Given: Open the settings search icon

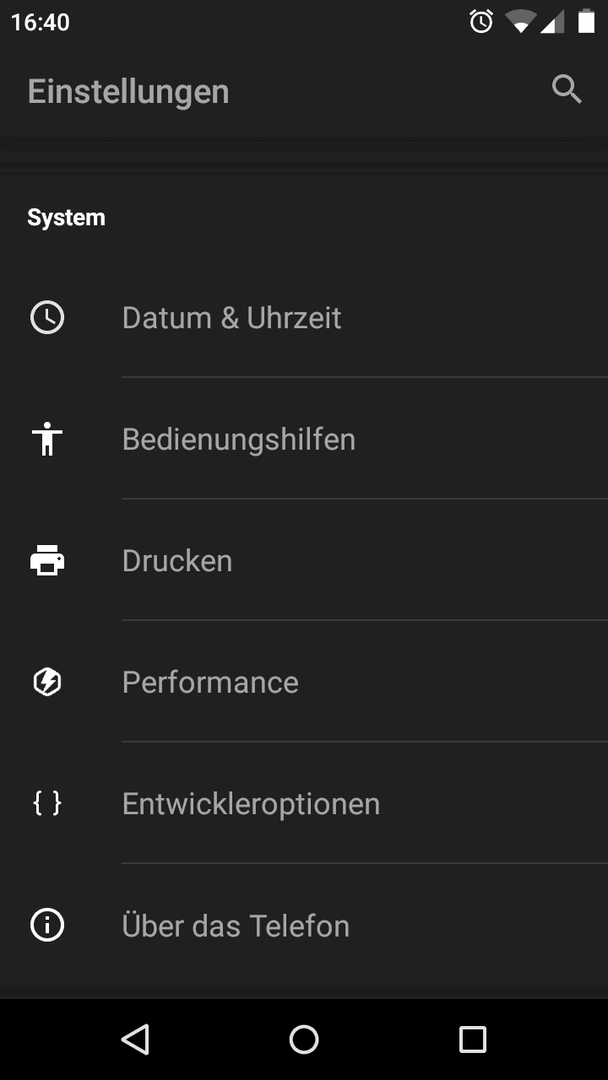Looking at the screenshot, I should coord(567,90).
